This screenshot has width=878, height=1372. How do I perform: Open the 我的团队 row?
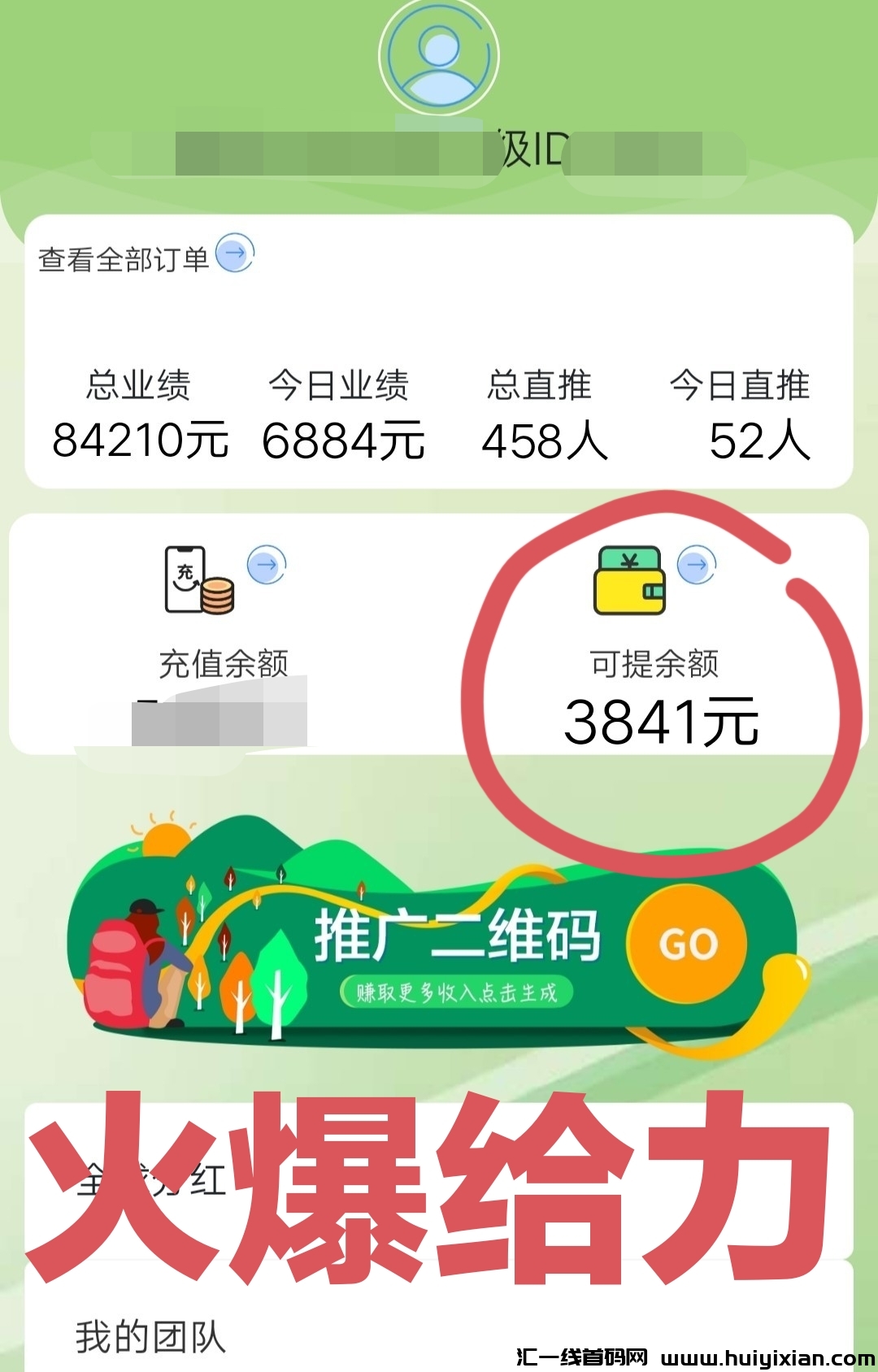[151, 1335]
